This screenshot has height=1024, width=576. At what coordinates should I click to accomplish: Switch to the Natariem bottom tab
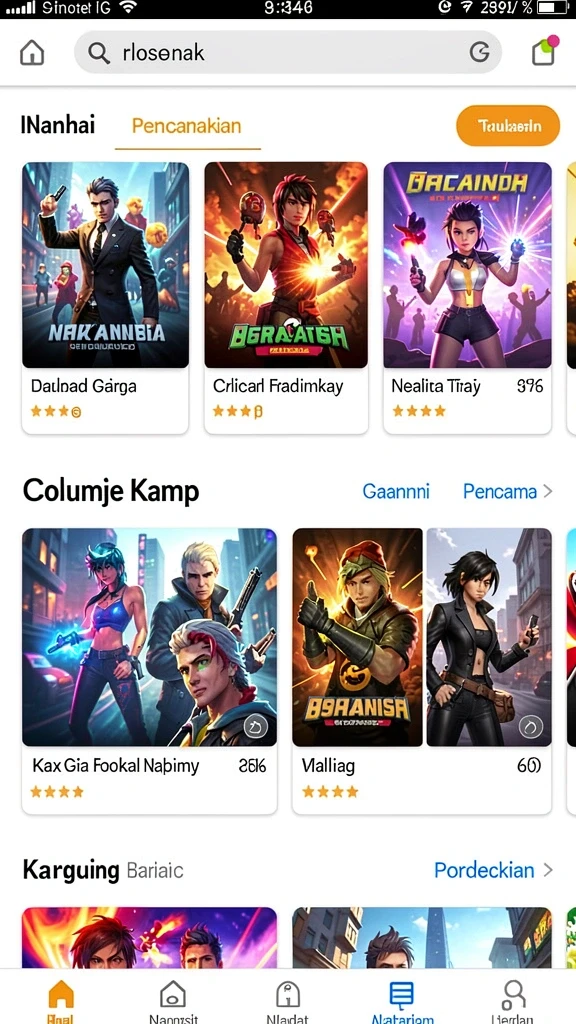[402, 1000]
